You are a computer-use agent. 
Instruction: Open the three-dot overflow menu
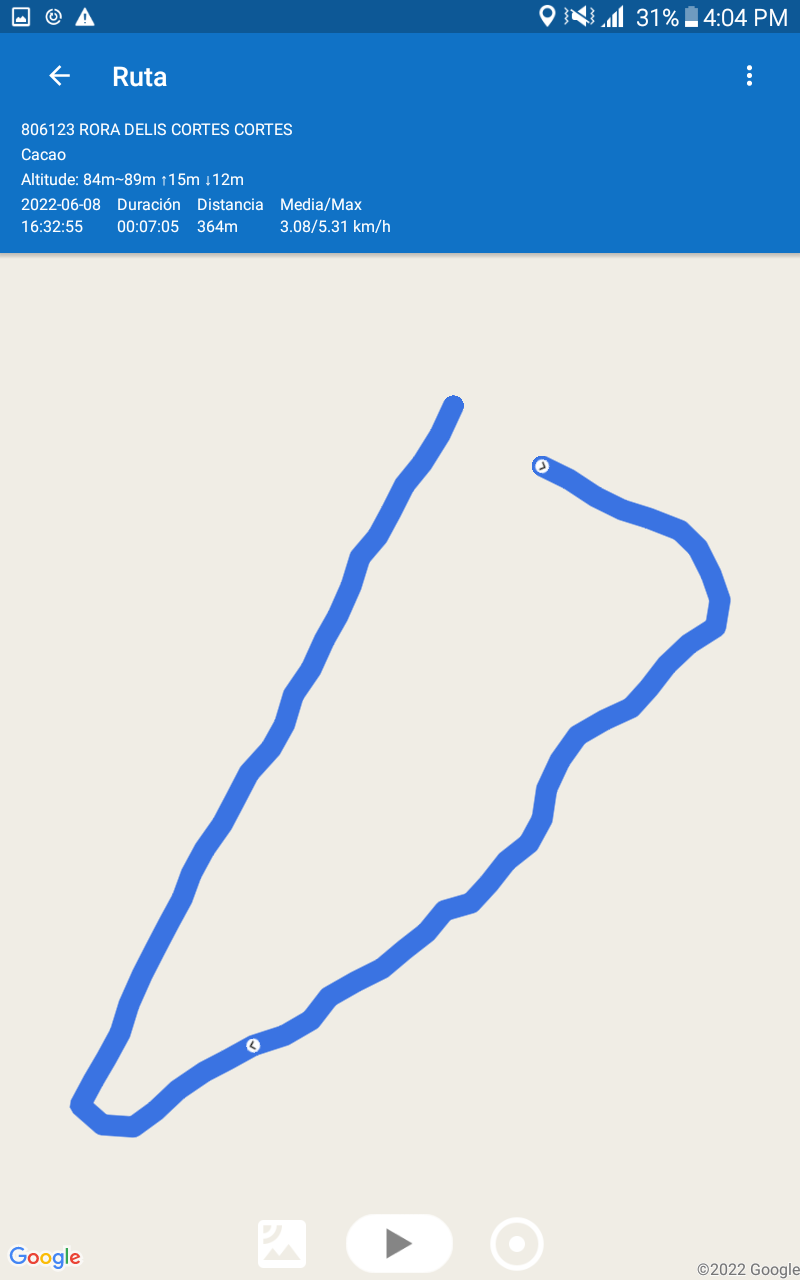[x=749, y=76]
